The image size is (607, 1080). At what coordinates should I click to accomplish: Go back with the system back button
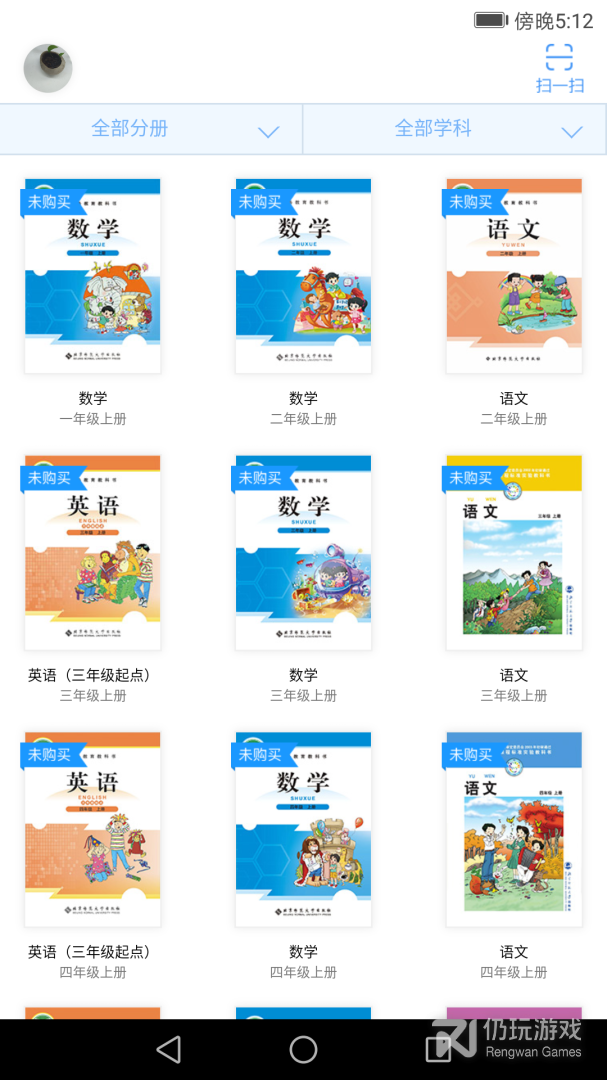pyautogui.click(x=169, y=1050)
